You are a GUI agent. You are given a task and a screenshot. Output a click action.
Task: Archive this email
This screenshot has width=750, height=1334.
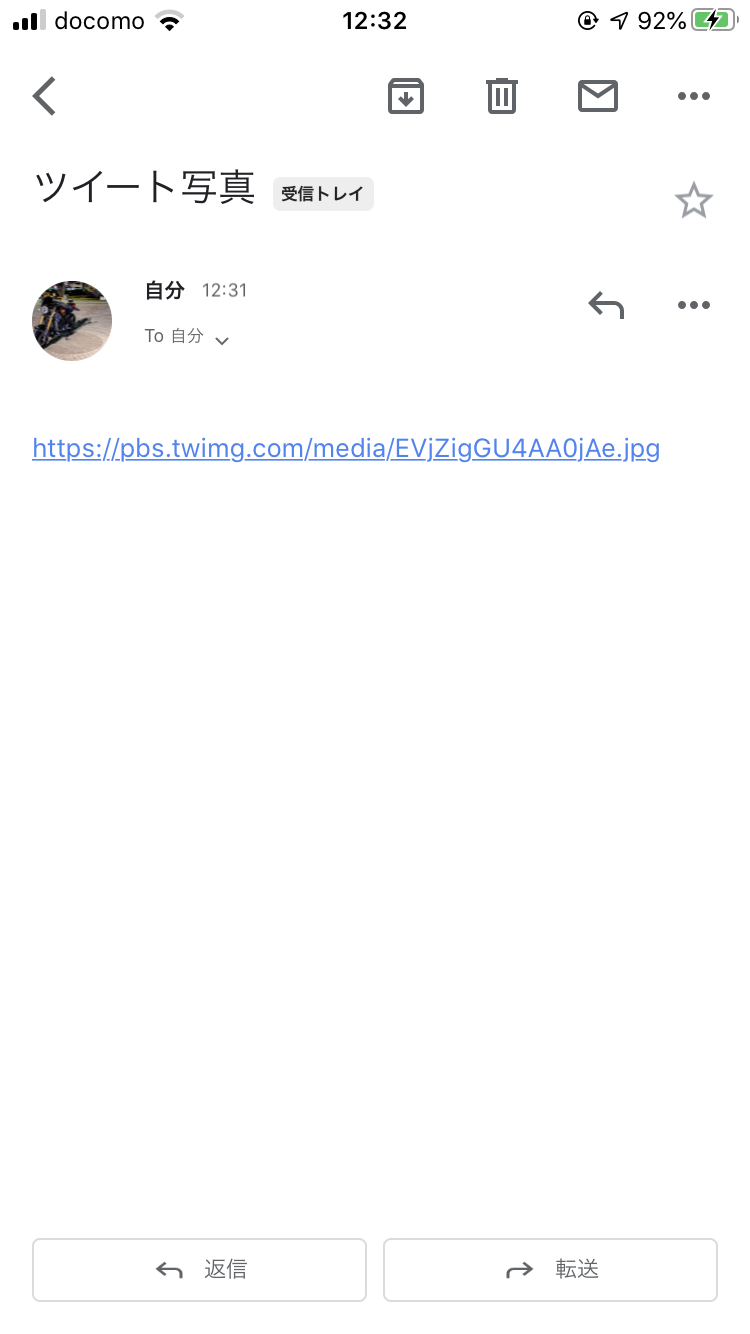406,96
